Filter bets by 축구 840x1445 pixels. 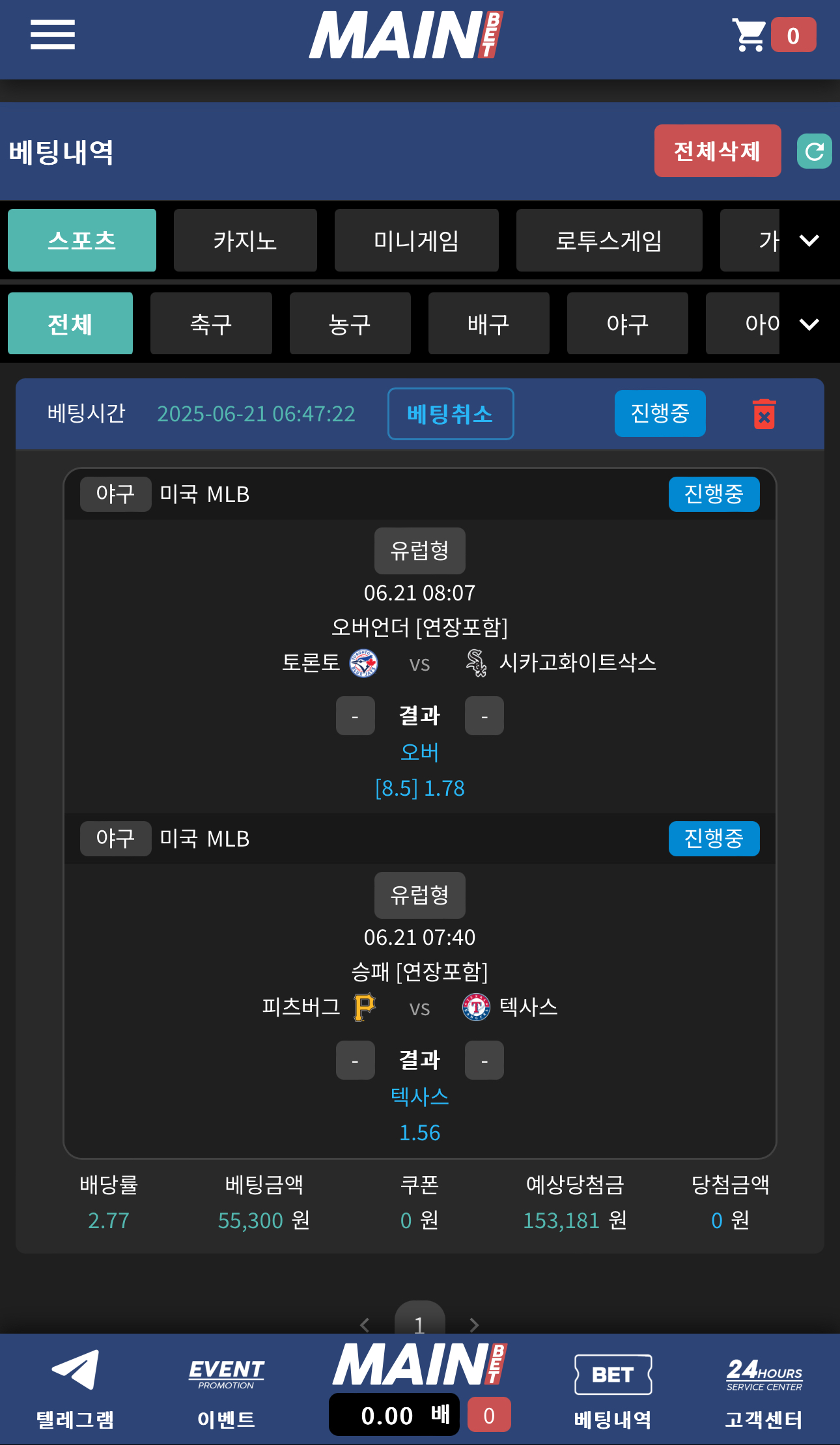pos(210,324)
